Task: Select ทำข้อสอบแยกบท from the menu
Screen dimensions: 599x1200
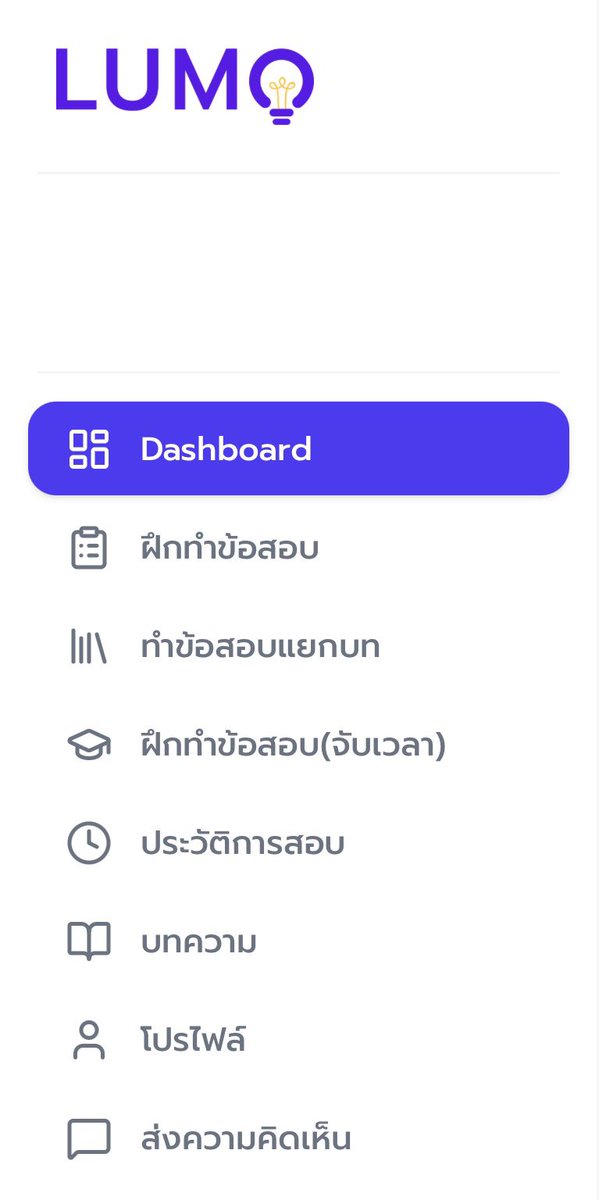Action: click(298, 647)
